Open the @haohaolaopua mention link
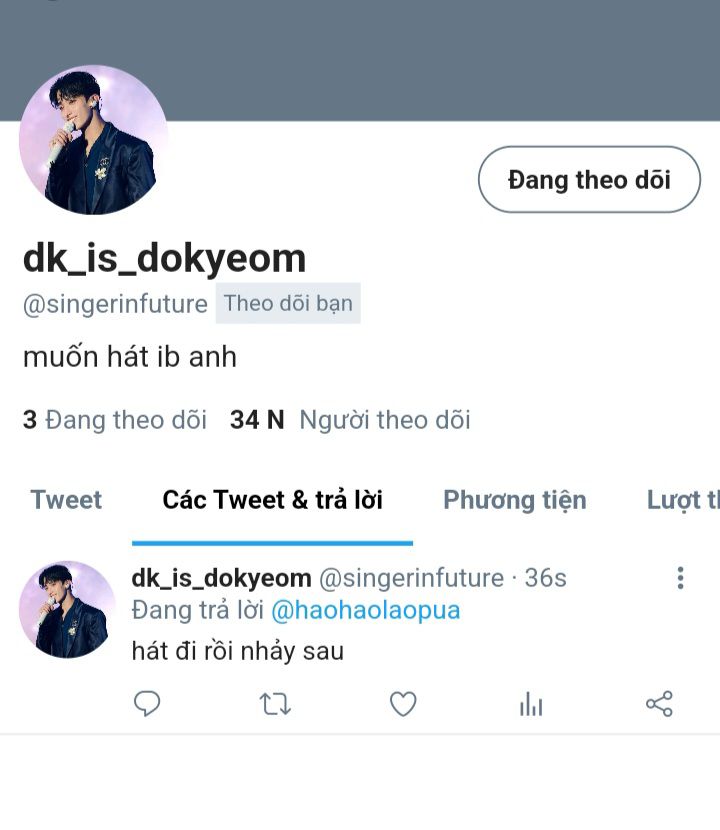The height and width of the screenshot is (830, 720). coord(365,610)
